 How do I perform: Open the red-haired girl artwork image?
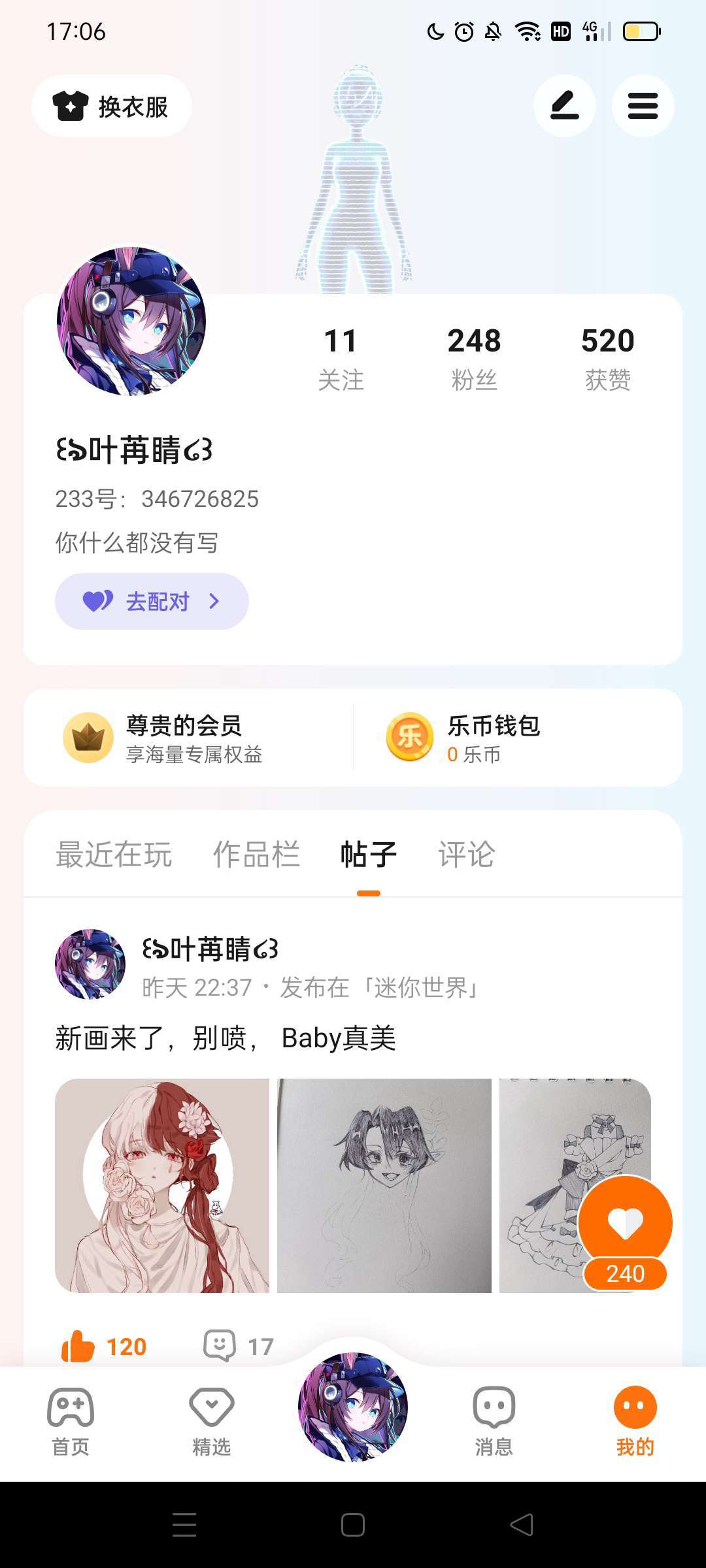(x=162, y=1185)
